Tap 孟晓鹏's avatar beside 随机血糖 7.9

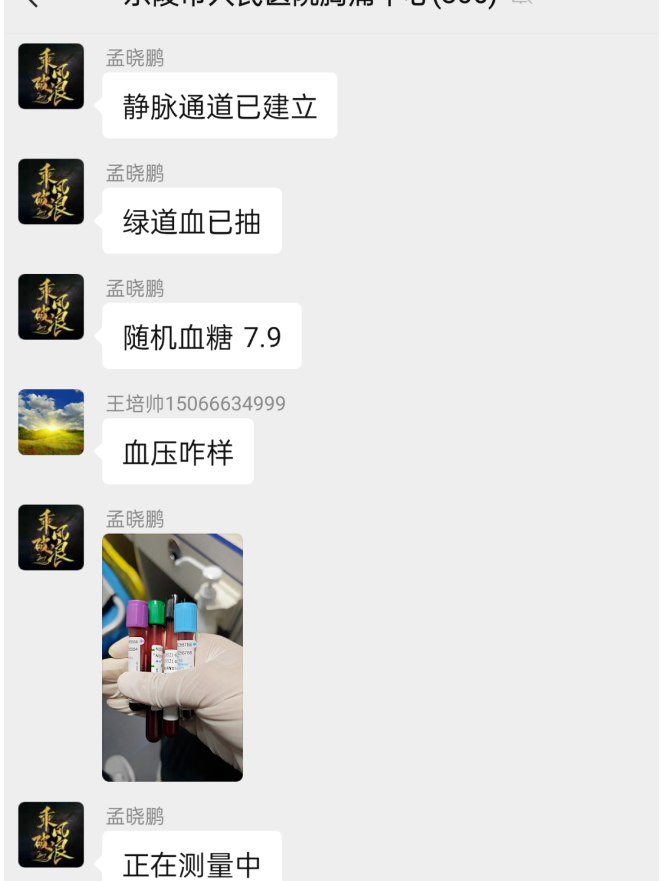click(x=51, y=307)
